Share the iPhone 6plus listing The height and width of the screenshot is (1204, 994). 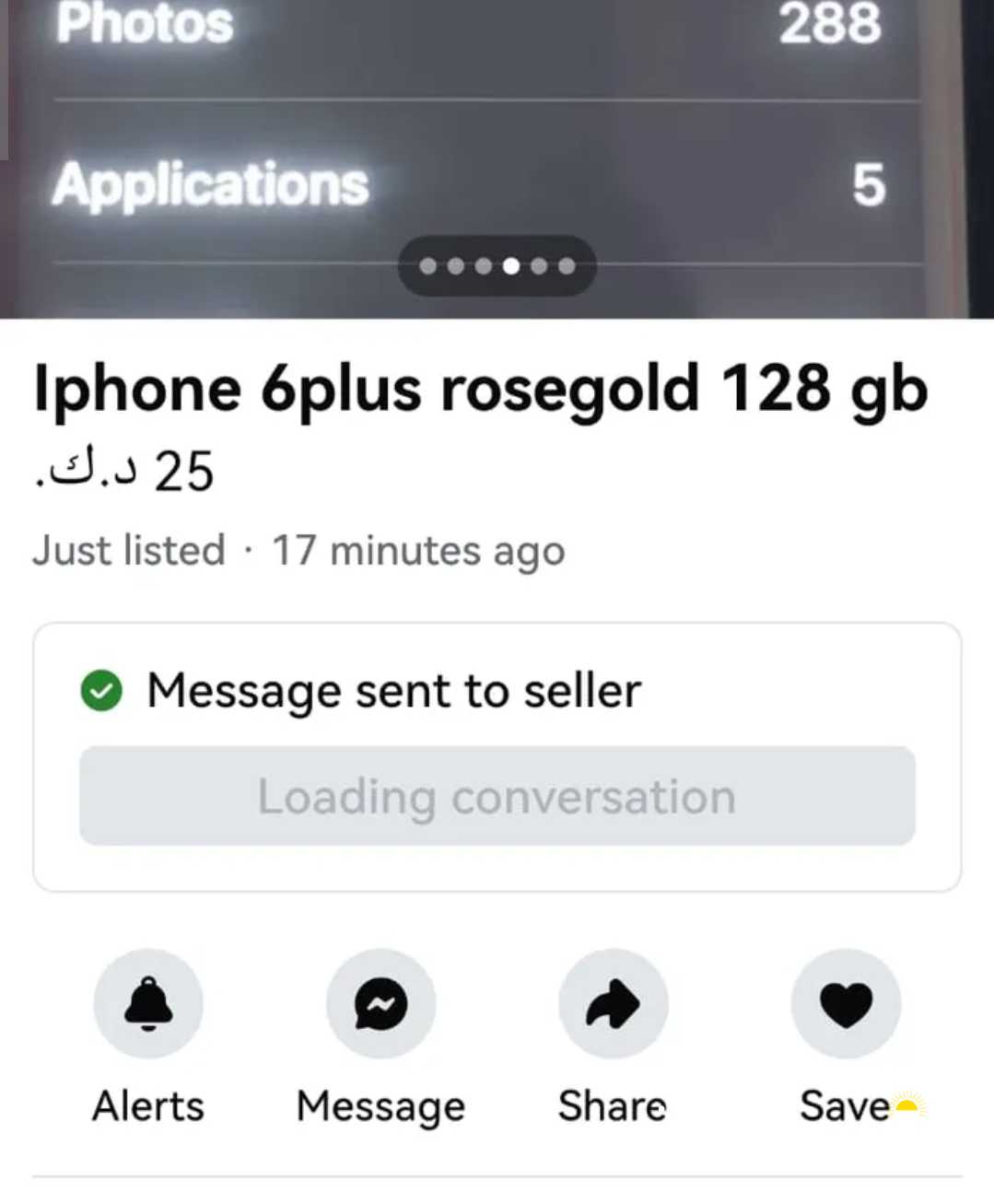[613, 1004]
